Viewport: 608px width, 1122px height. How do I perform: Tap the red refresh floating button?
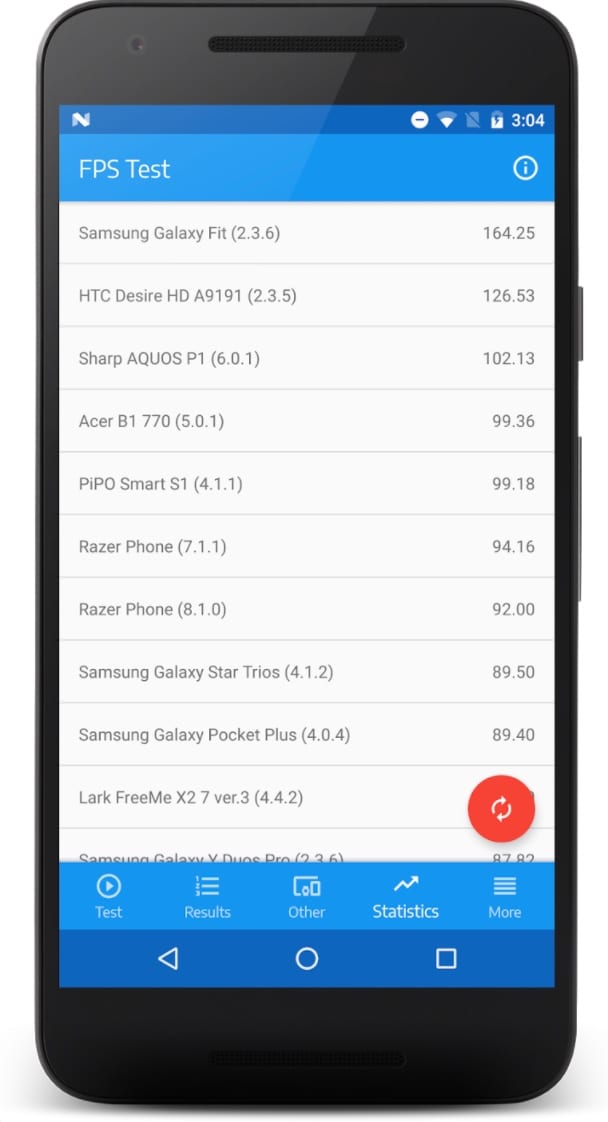tap(501, 809)
